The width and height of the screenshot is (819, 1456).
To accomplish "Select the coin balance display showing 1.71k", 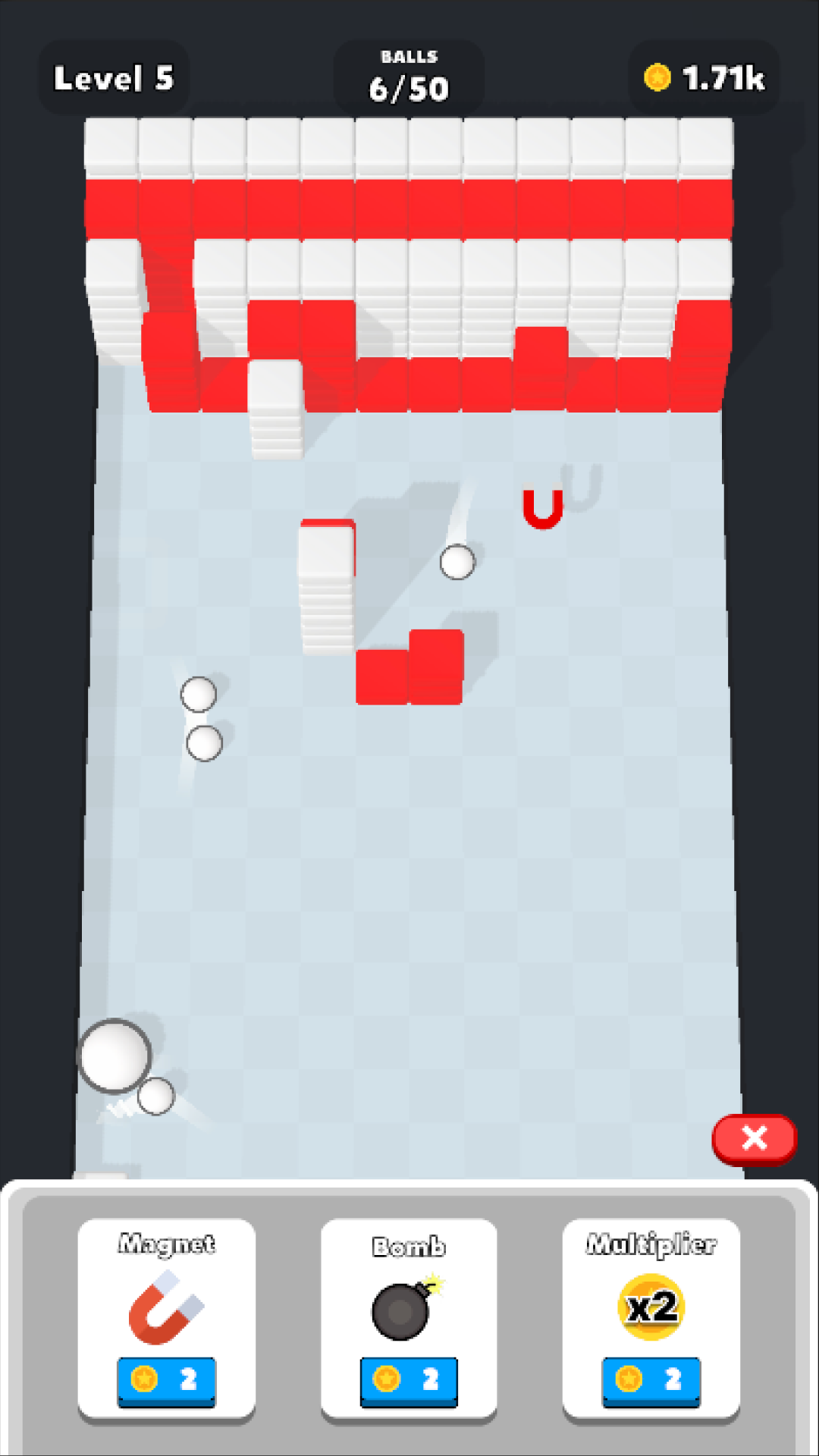I will pos(701,76).
